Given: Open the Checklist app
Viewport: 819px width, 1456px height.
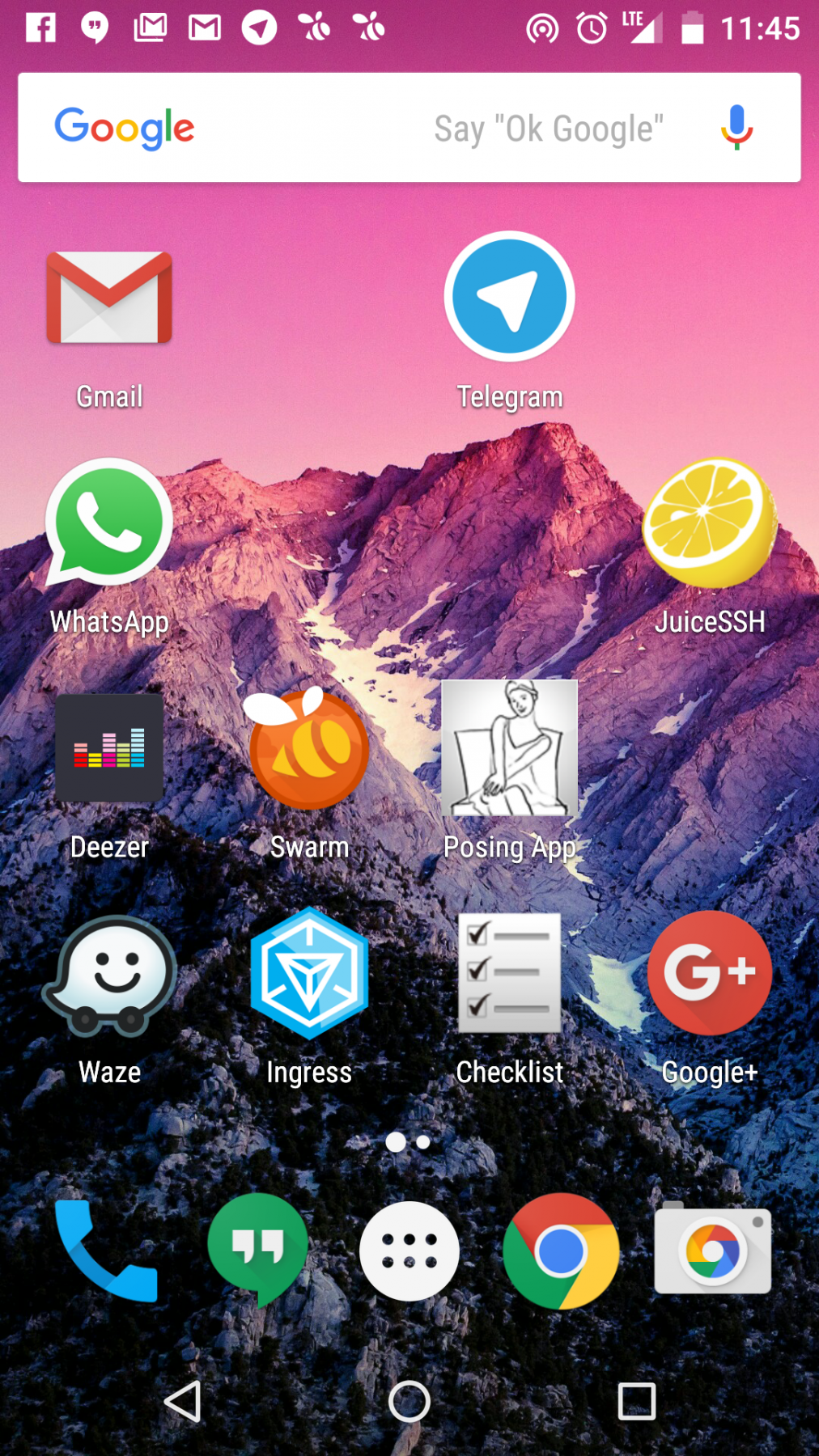Looking at the screenshot, I should (510, 973).
